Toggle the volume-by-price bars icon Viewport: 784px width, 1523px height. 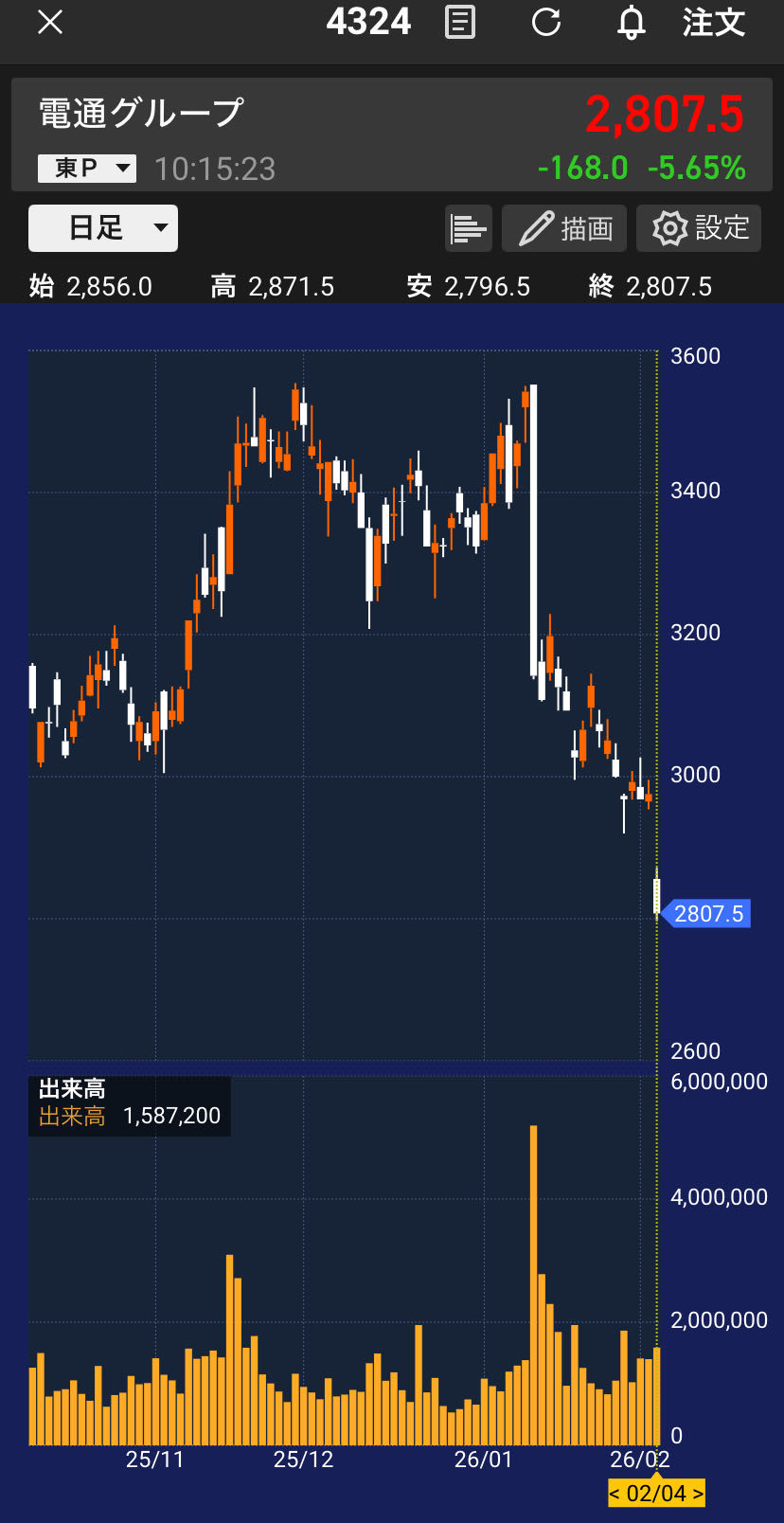[x=469, y=228]
